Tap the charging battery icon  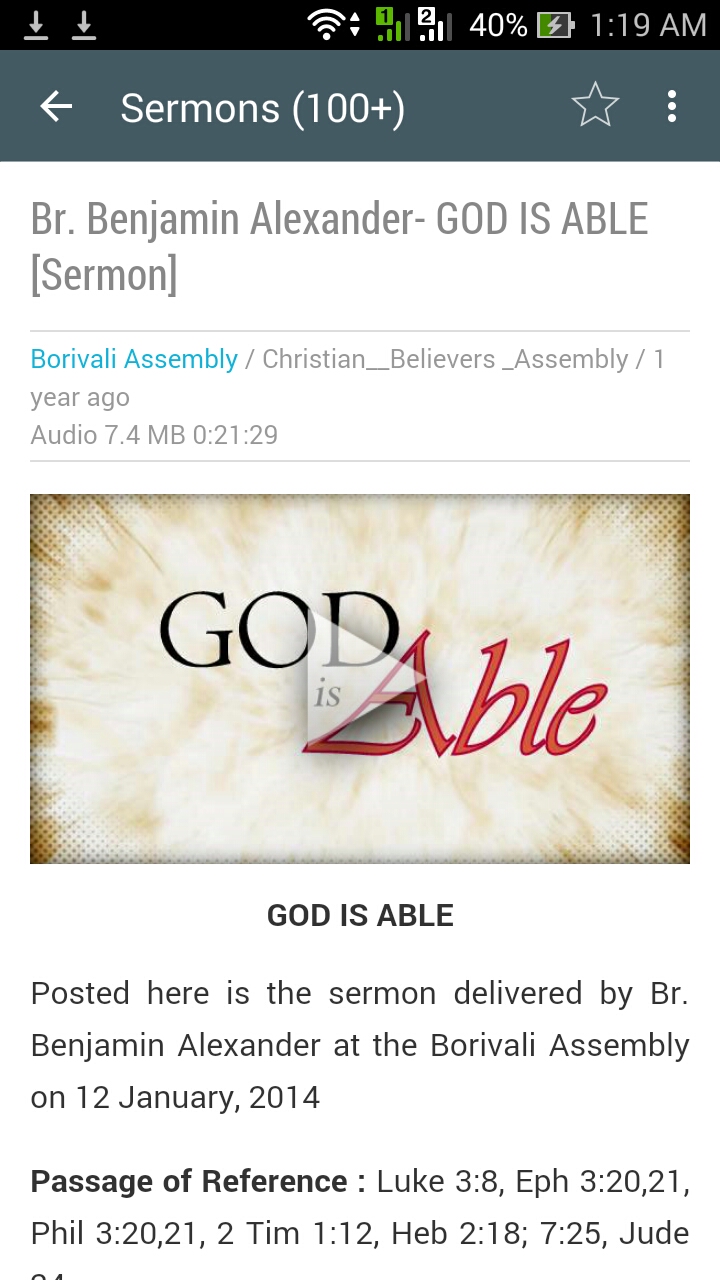tap(557, 25)
